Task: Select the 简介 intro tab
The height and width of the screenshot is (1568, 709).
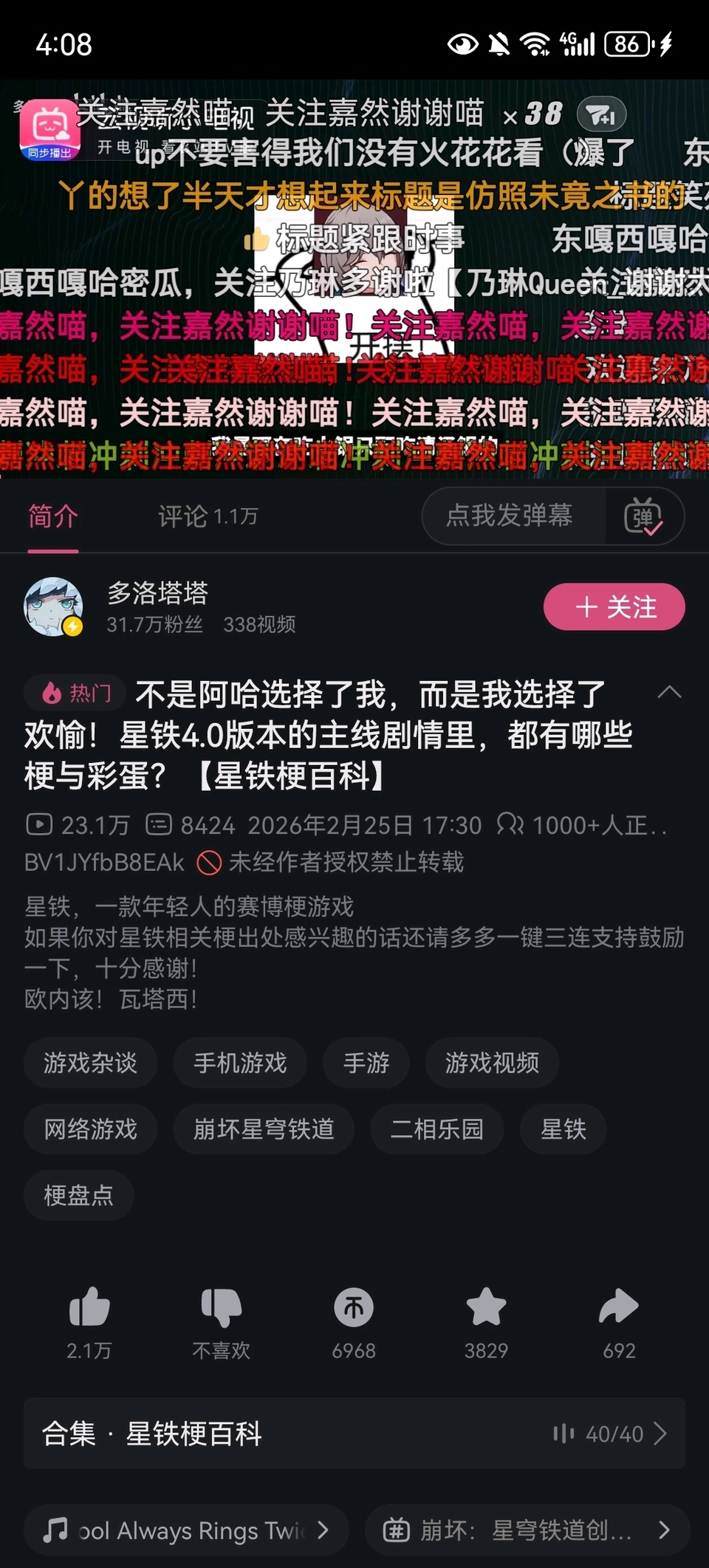Action: 52,516
